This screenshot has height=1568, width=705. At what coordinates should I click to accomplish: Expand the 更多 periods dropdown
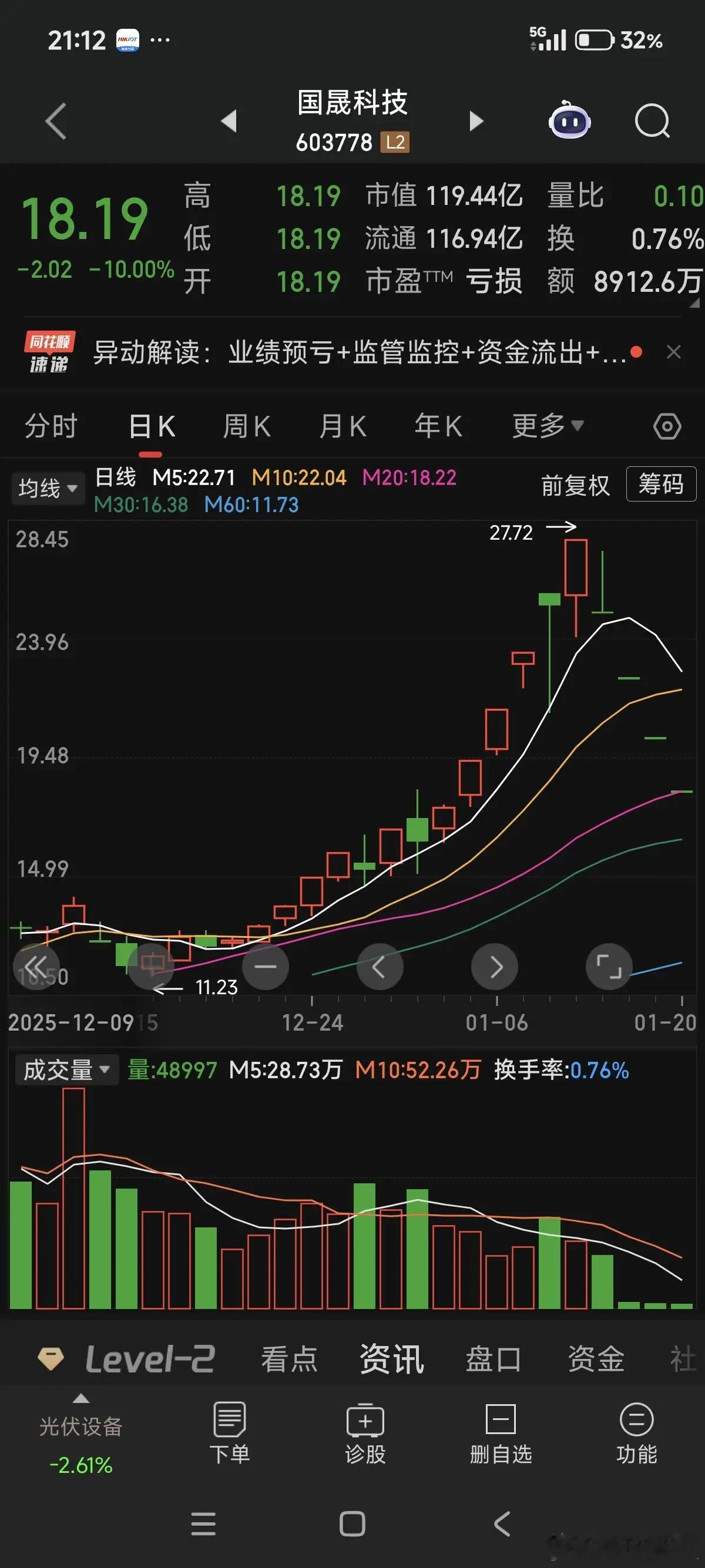tap(548, 426)
